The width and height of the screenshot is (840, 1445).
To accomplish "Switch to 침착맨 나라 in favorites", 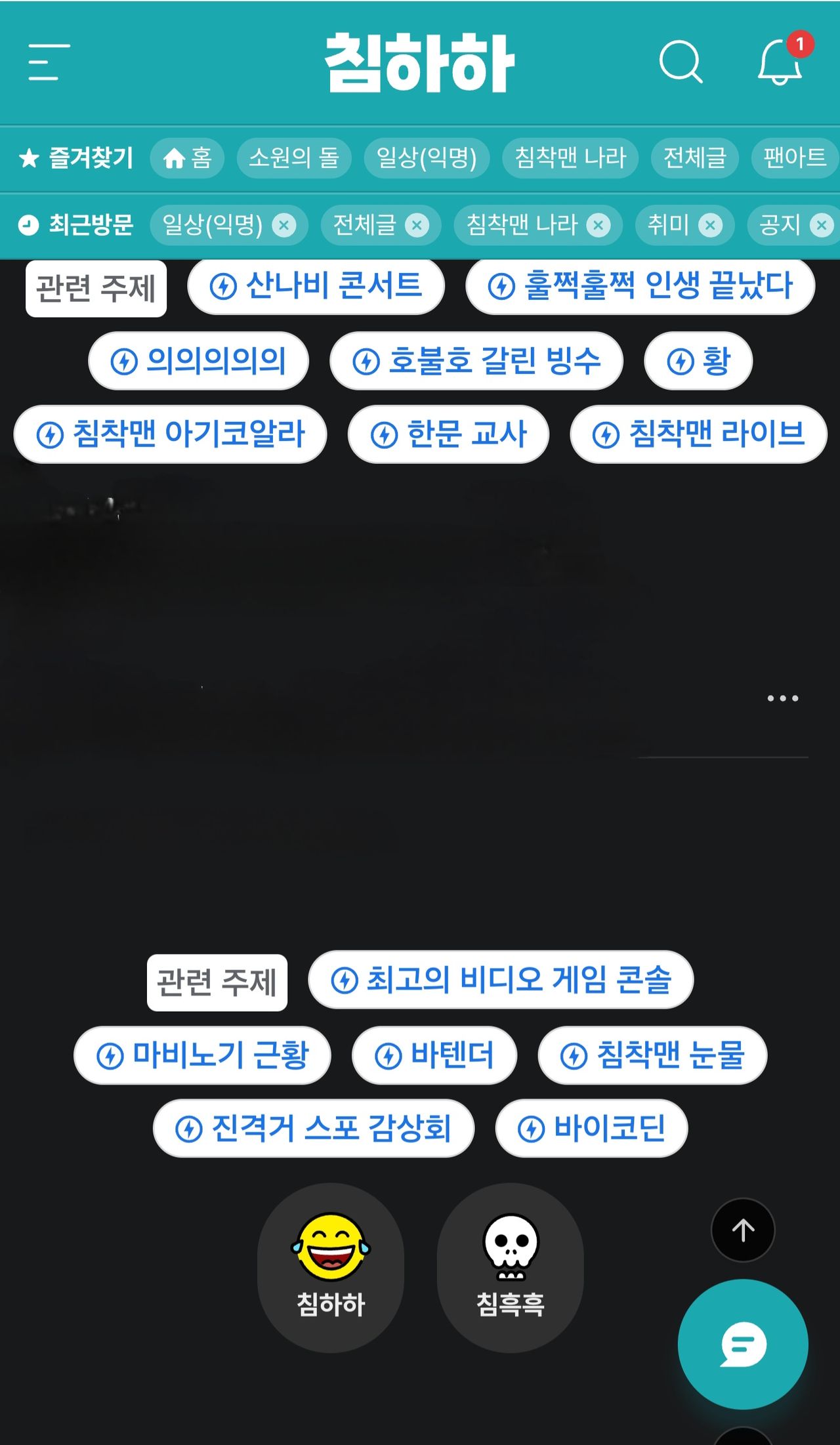I will click(x=570, y=158).
